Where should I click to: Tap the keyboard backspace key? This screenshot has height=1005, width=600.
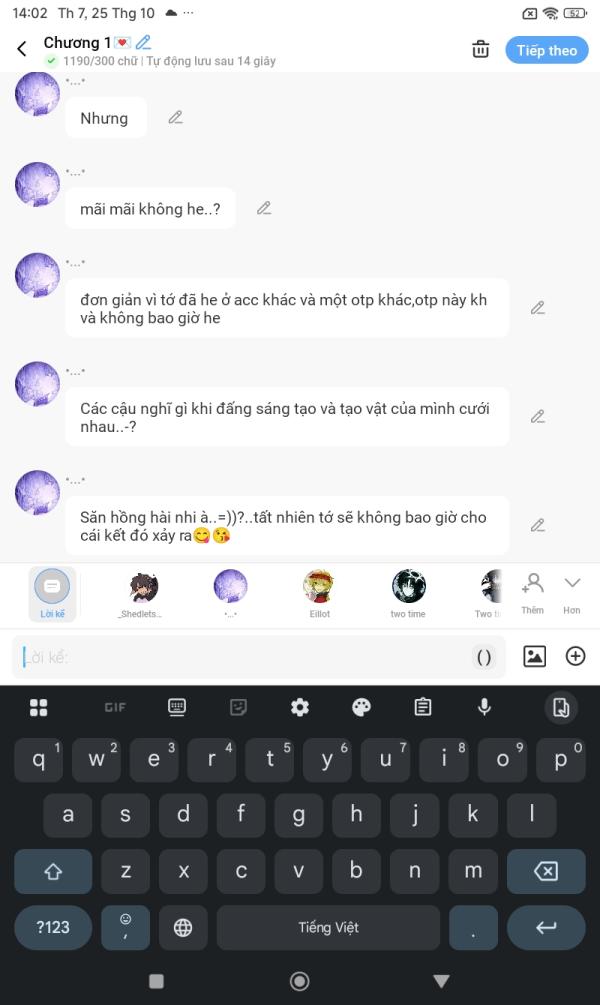coord(546,871)
